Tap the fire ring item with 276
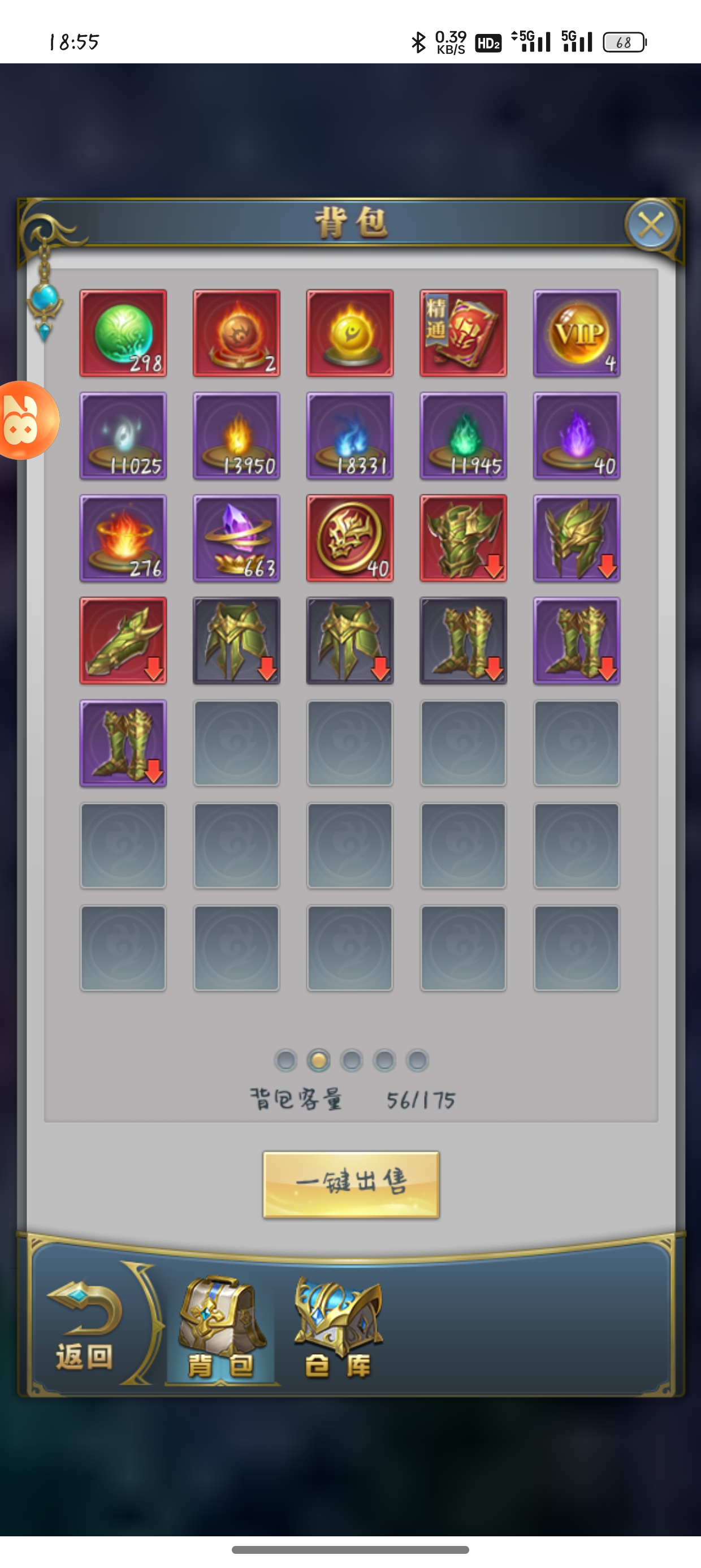701x1568 pixels. [123, 538]
